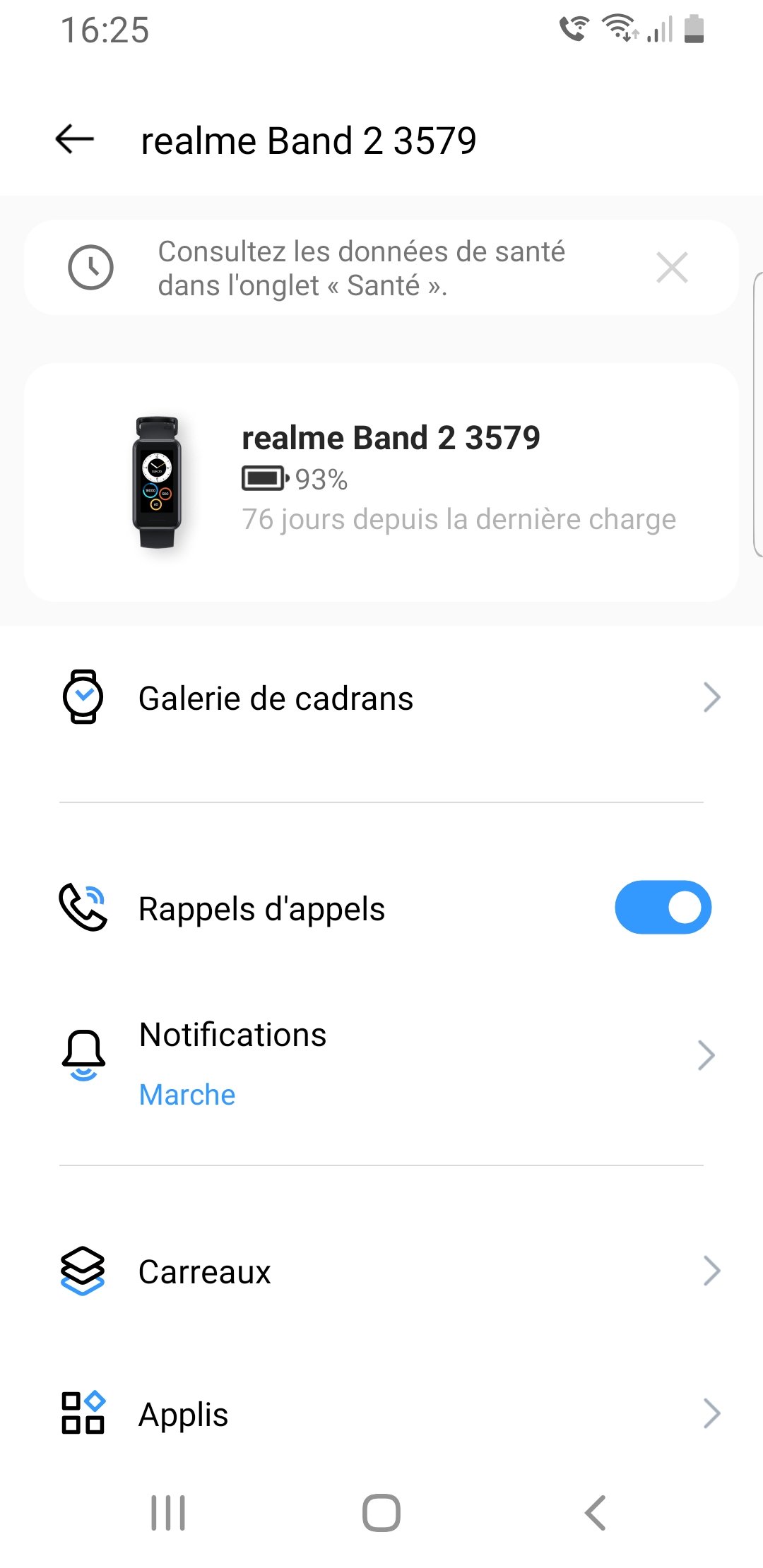Tap the system home button
763x1568 pixels.
[x=381, y=1513]
